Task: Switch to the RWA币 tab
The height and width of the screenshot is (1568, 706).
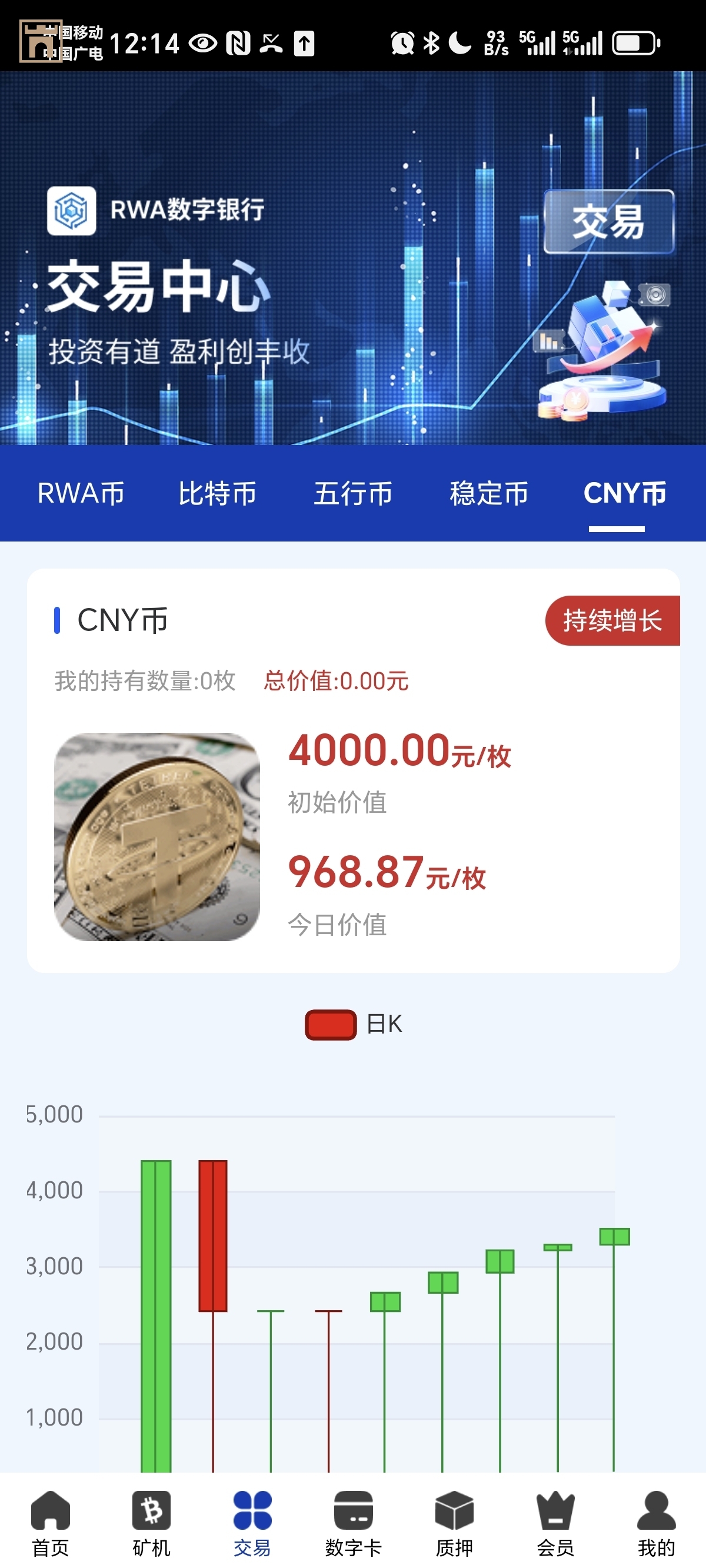Action: (x=81, y=493)
